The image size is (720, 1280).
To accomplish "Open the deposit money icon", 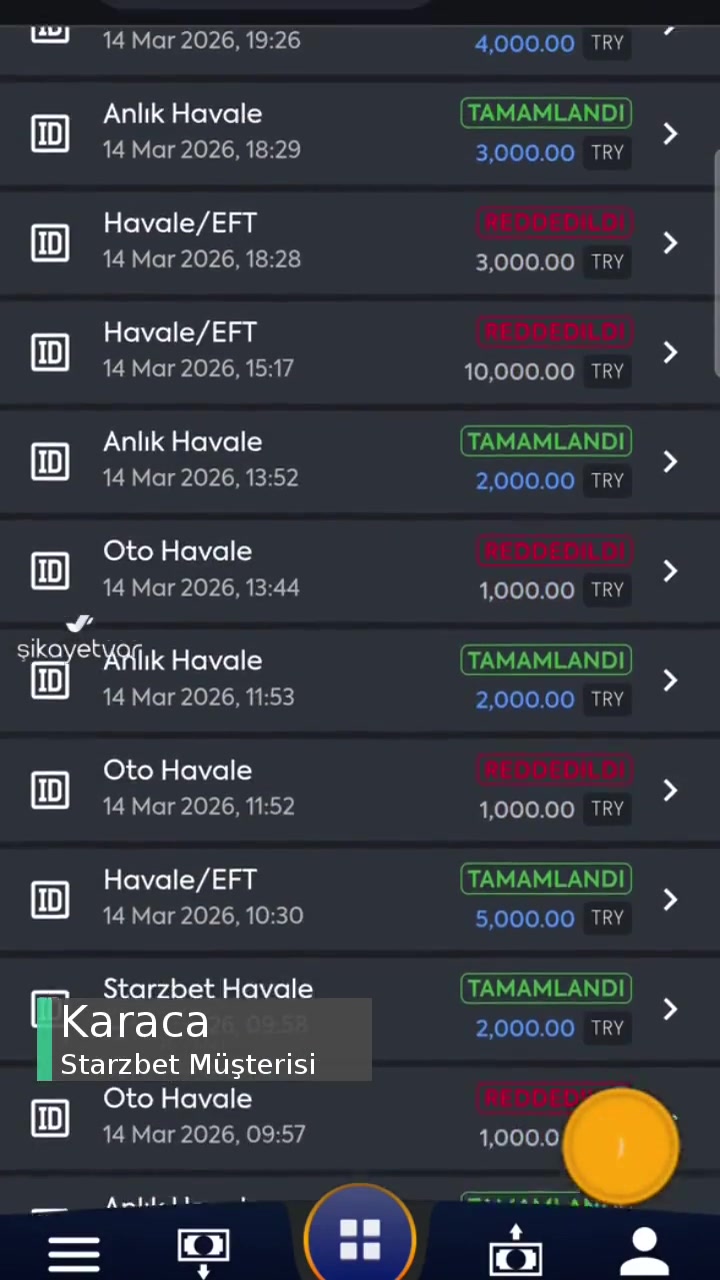I will 203,1245.
